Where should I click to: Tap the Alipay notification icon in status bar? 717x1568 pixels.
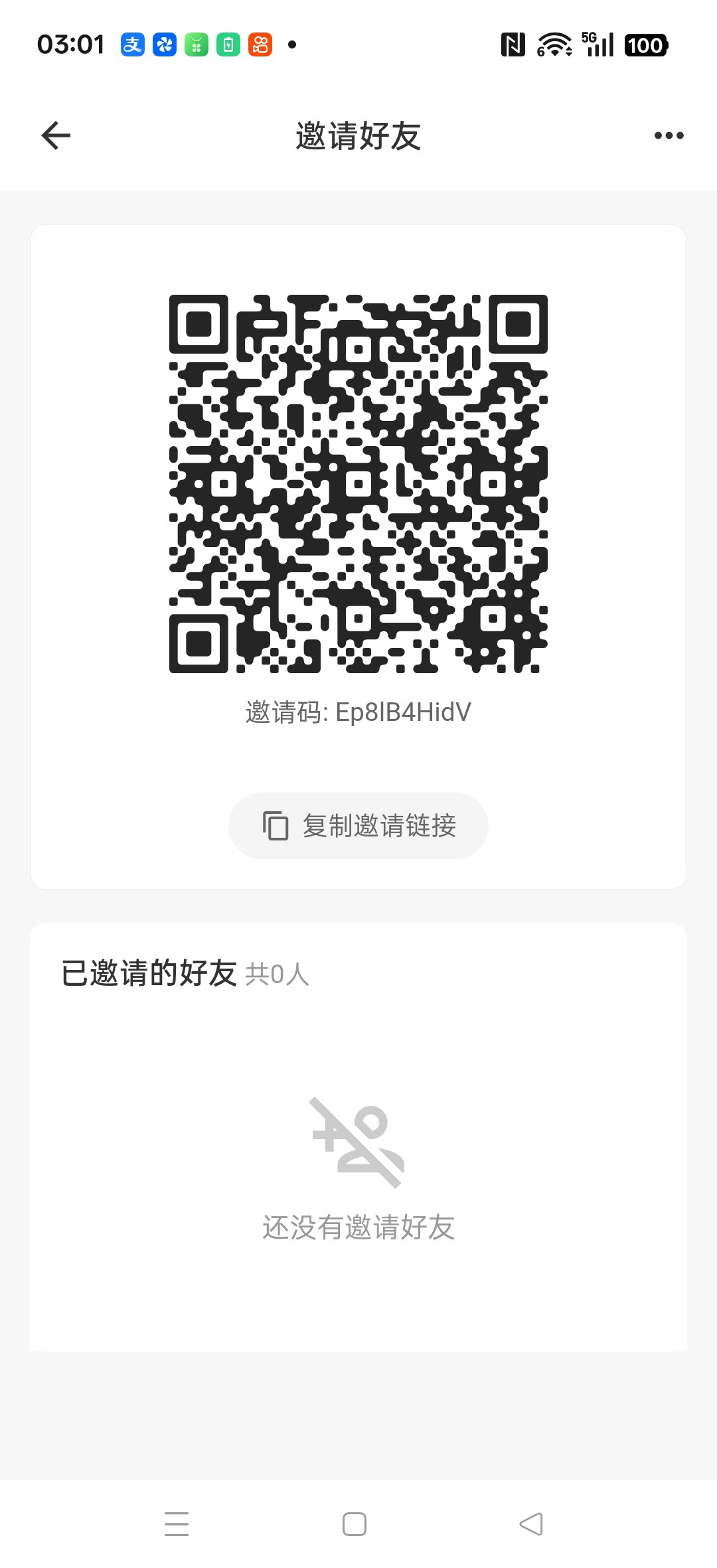point(132,44)
